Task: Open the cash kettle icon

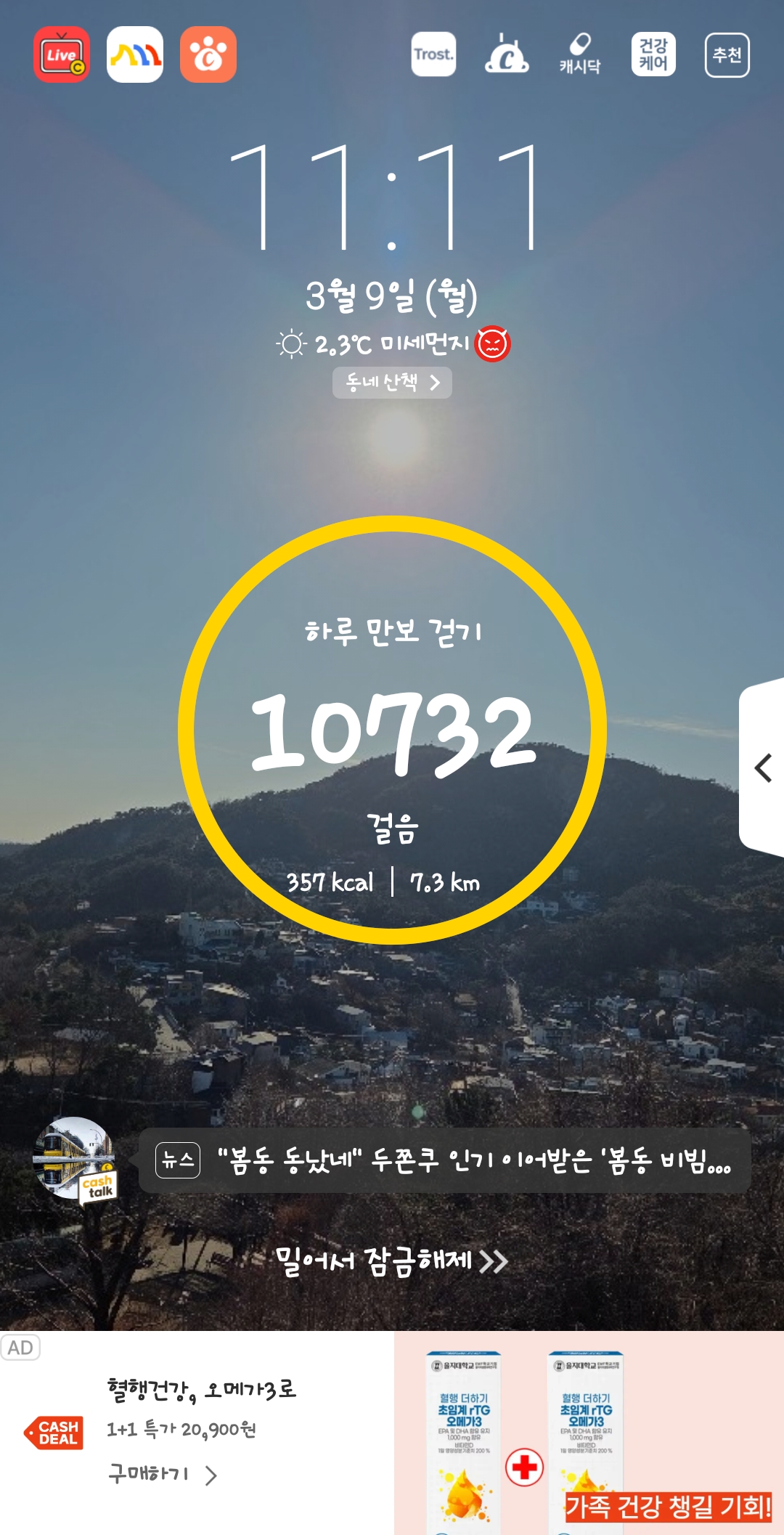Action: click(507, 54)
